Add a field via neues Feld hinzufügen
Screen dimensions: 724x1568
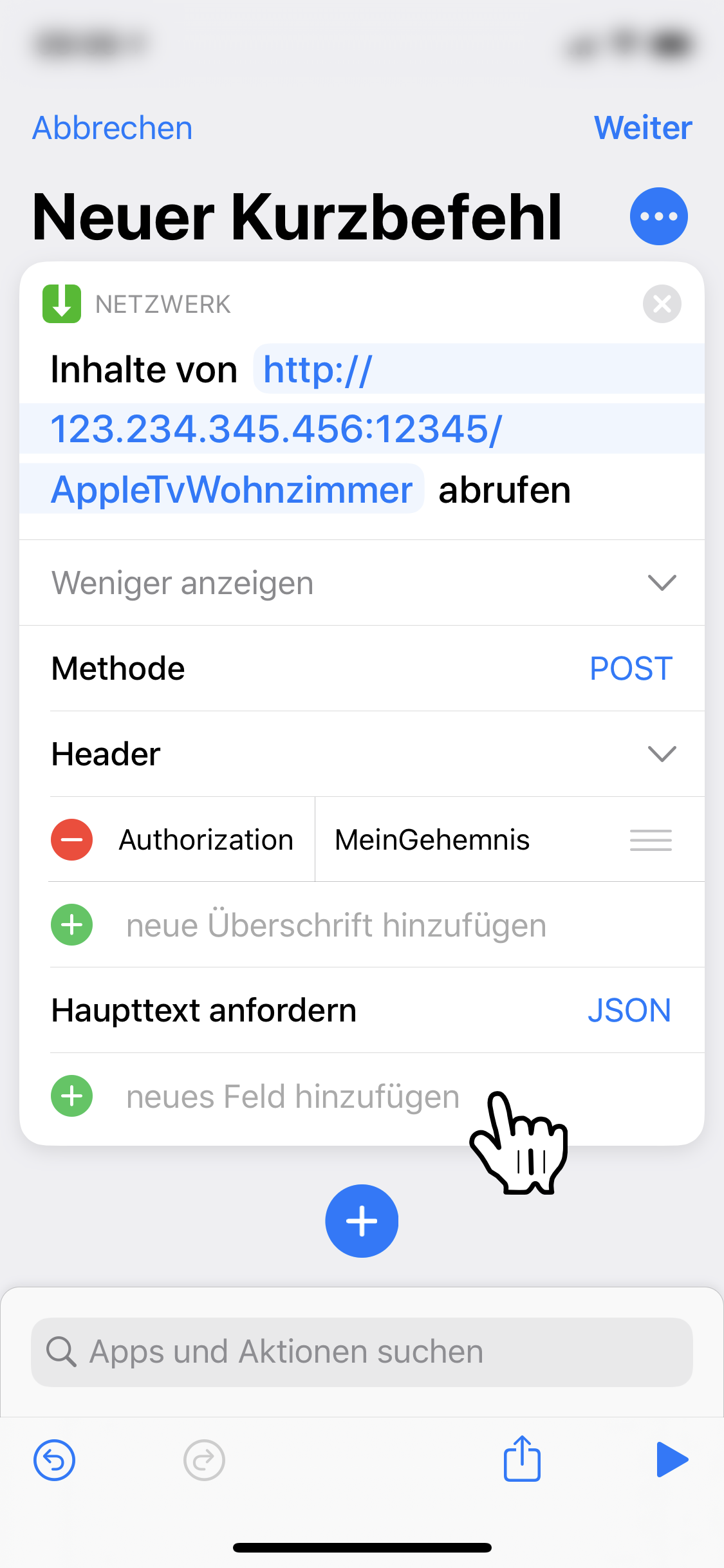click(x=293, y=1097)
